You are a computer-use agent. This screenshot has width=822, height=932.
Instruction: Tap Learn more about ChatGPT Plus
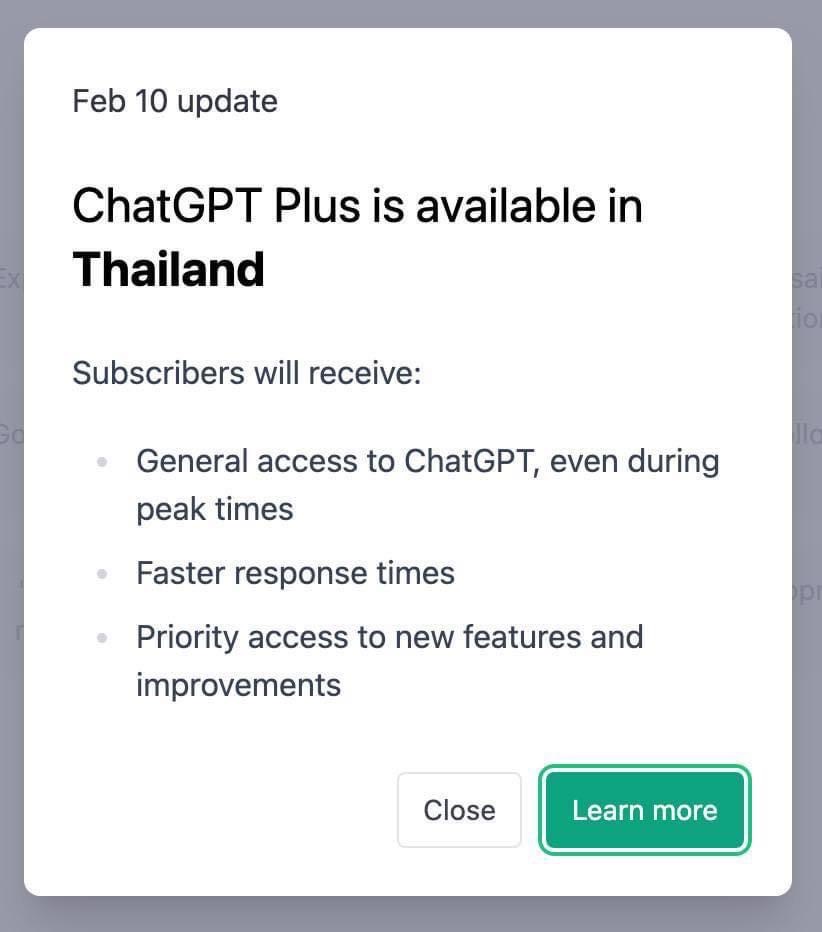coord(645,810)
